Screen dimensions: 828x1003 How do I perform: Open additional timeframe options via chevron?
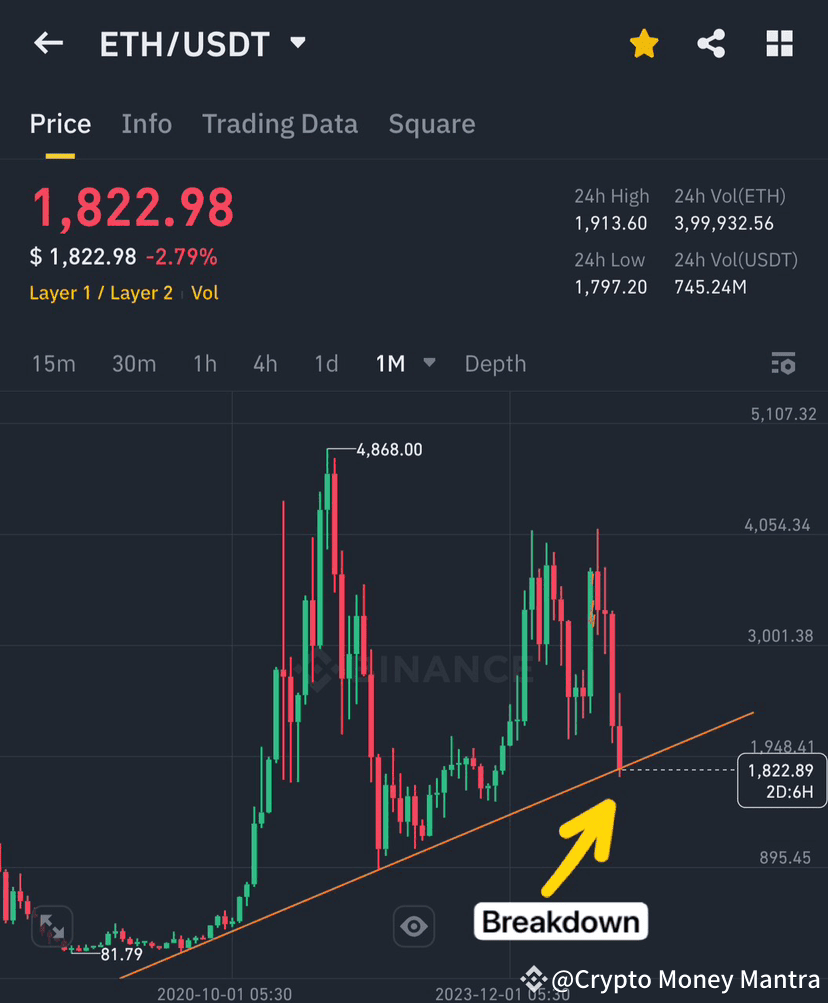[x=429, y=364]
